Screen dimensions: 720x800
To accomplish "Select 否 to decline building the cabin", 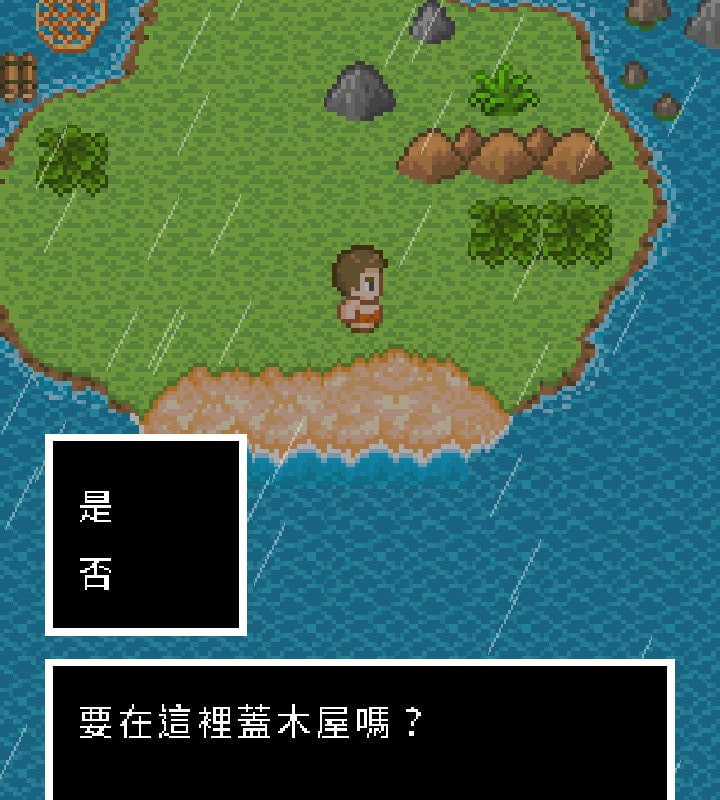I will tap(97, 573).
